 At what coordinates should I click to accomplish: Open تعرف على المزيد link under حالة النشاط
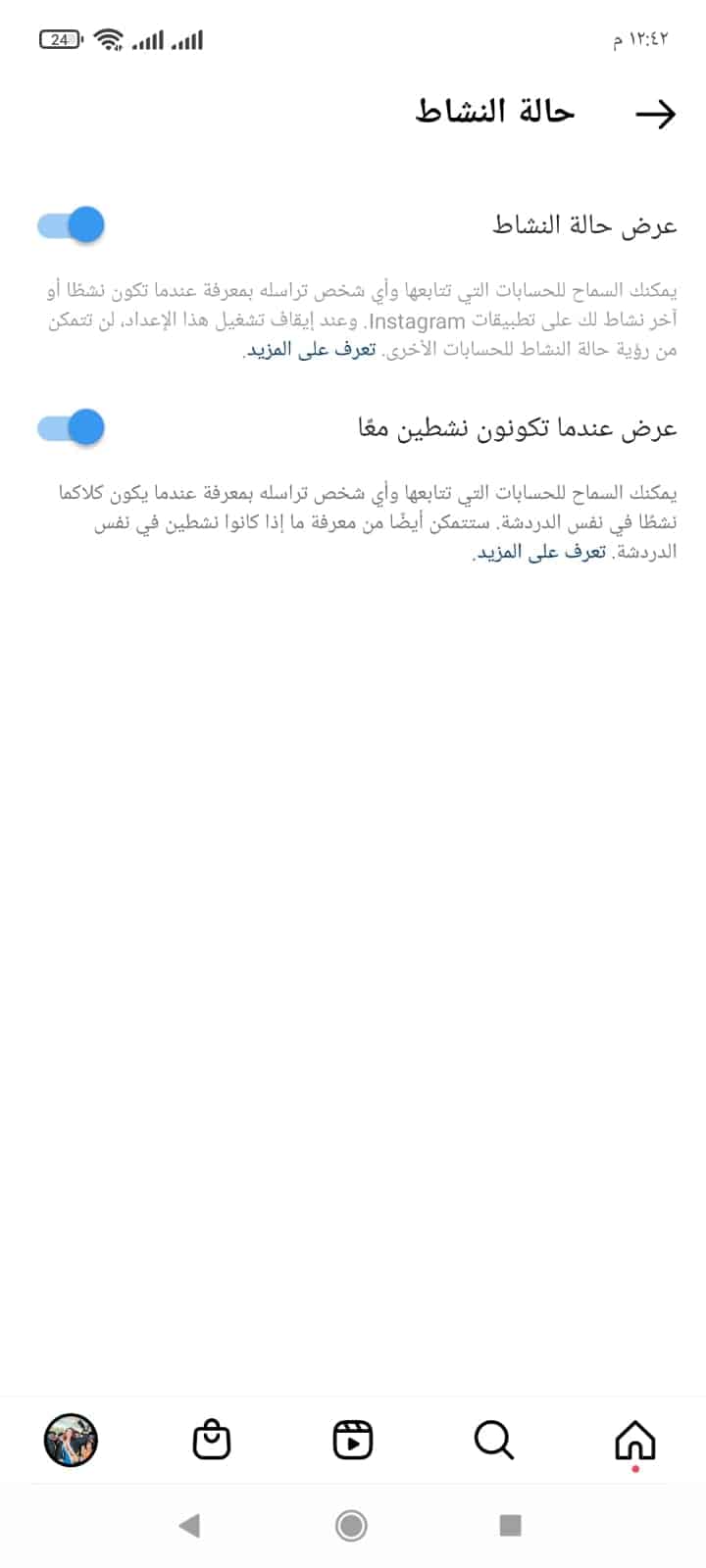(x=311, y=349)
